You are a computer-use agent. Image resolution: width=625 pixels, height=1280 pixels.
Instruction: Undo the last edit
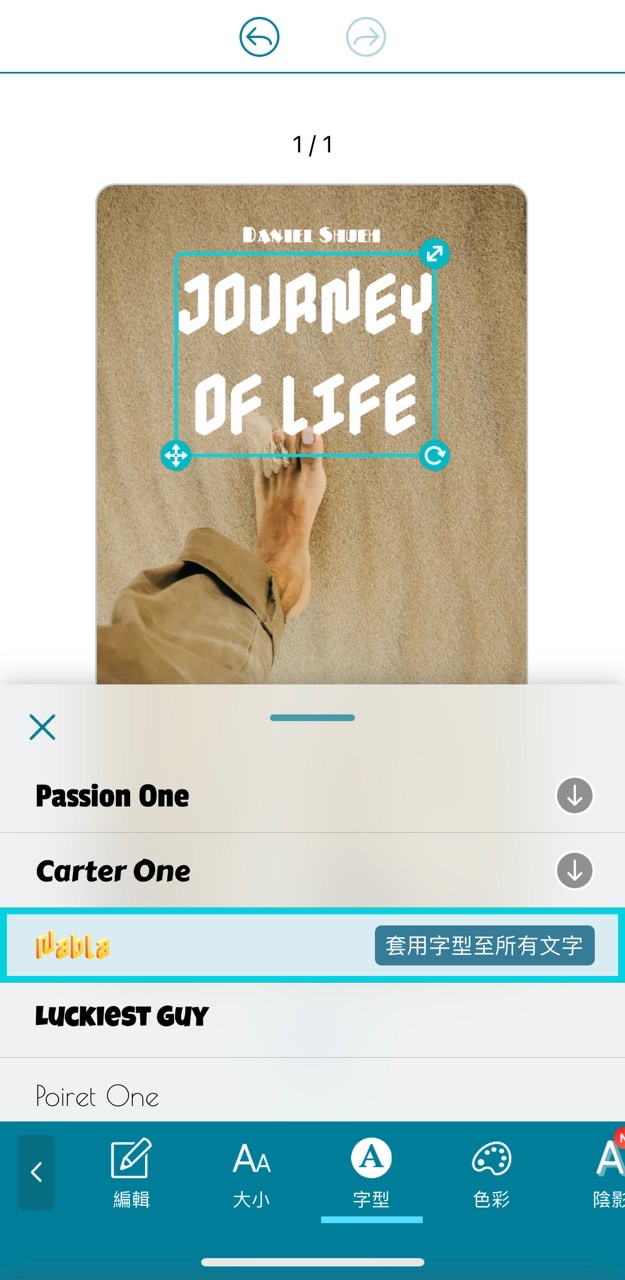coord(259,38)
